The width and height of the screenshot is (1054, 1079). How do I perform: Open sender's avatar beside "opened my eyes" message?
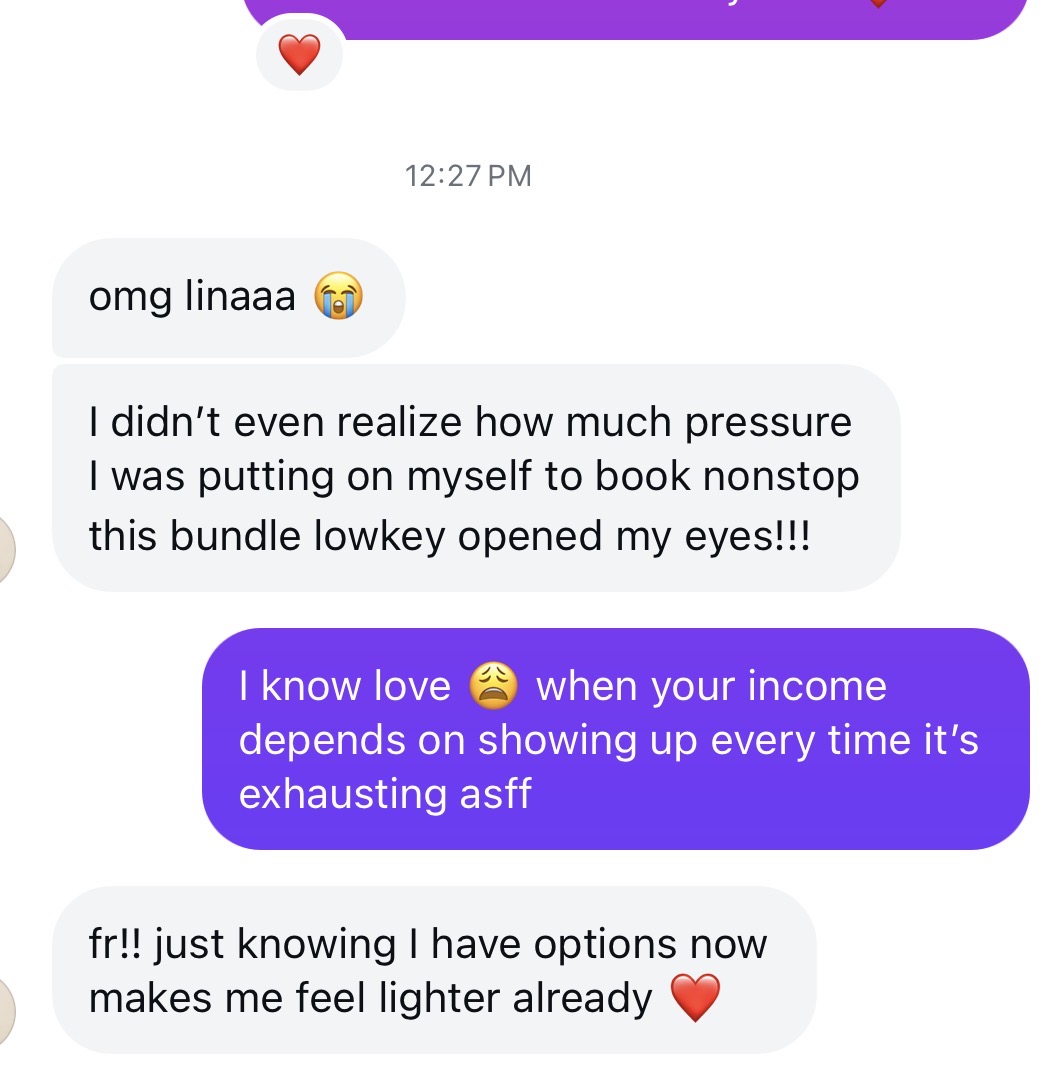click(6, 551)
